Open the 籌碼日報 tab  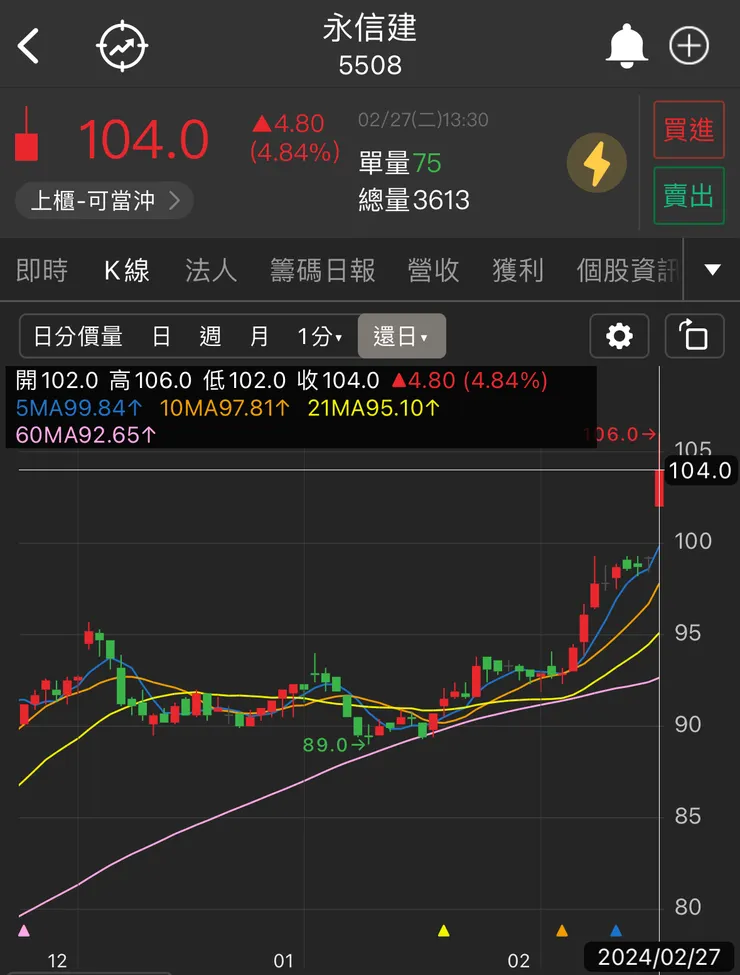click(x=322, y=269)
